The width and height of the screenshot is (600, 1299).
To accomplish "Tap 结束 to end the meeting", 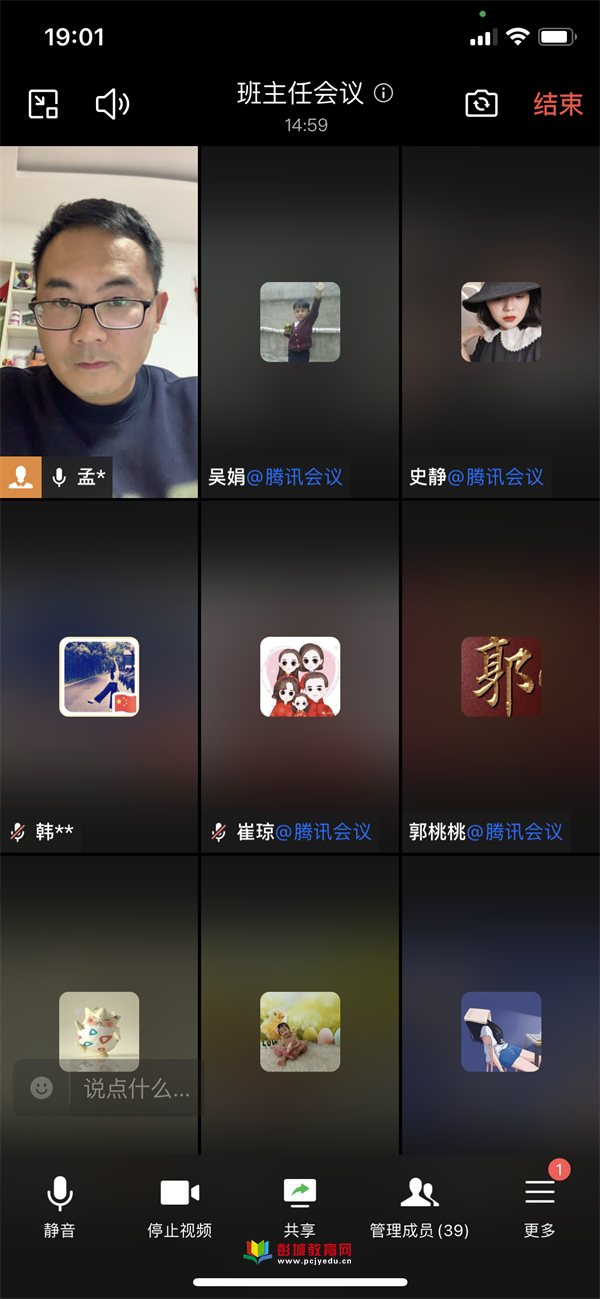I will 557,104.
